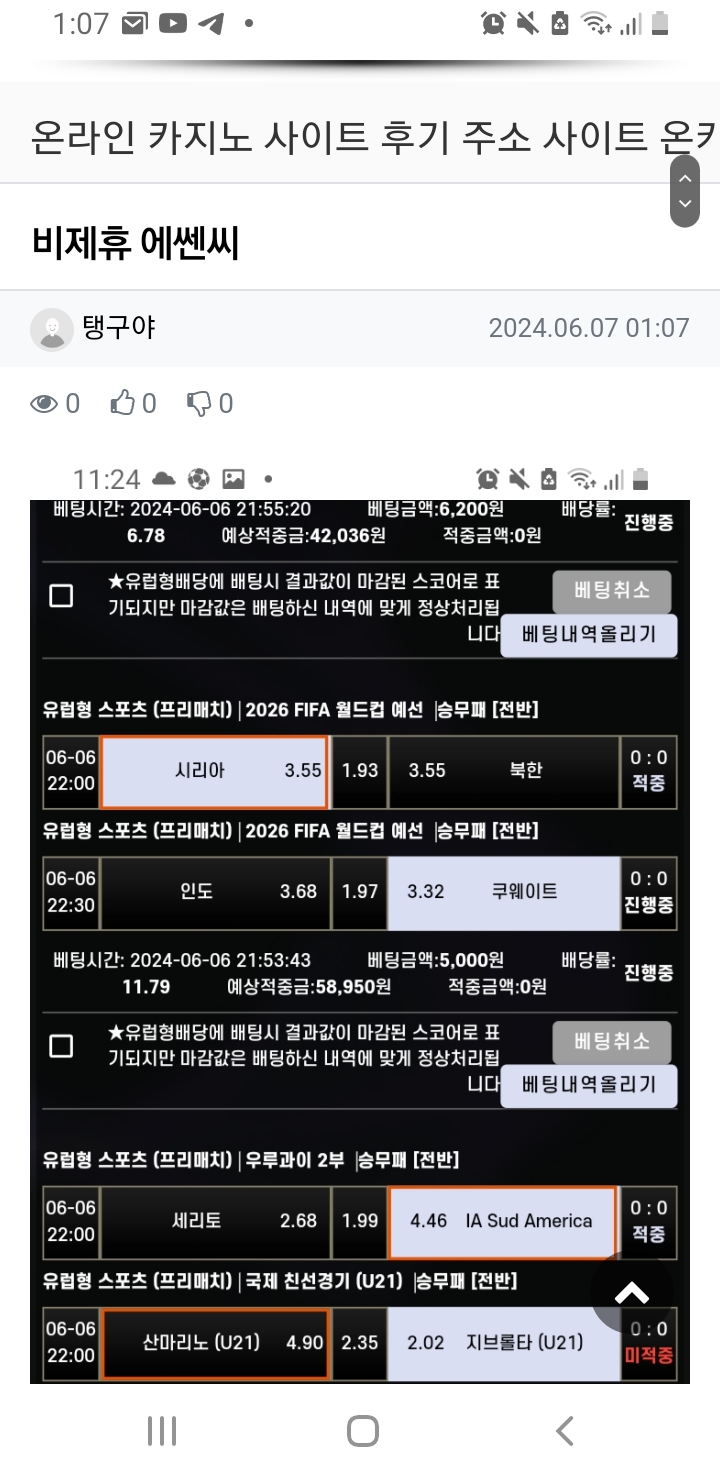This screenshot has width=720, height=1480.
Task: Open the recent apps view
Action: pyautogui.click(x=162, y=1431)
